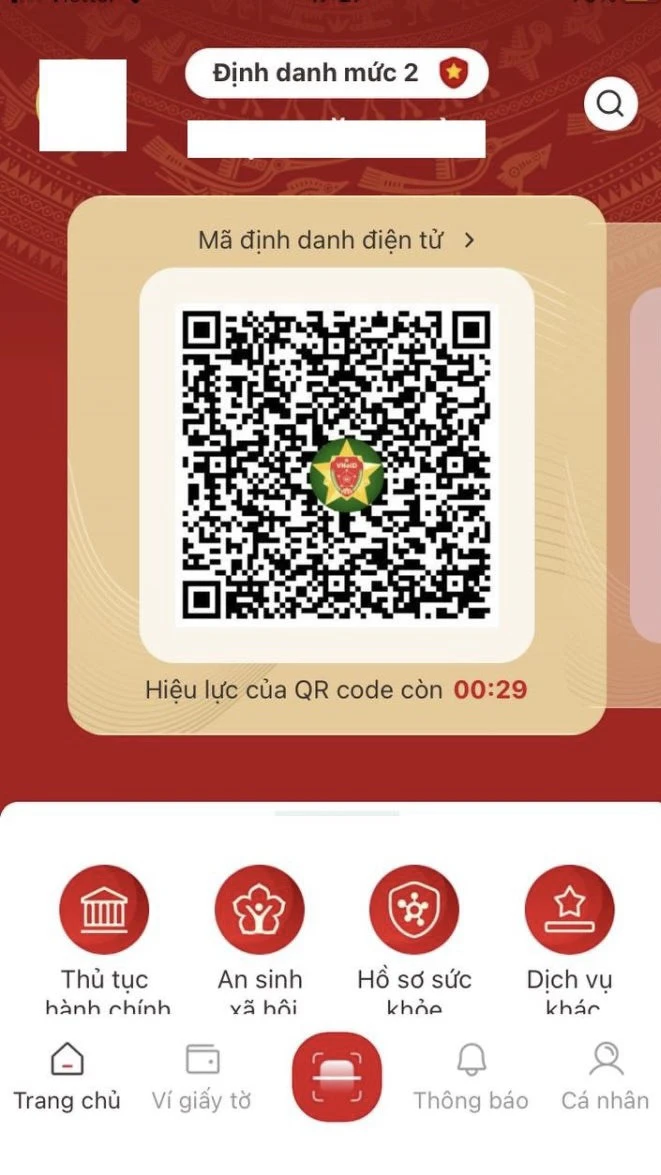The image size is (661, 1175).
Task: Switch to Thông báo tab
Action: [471, 1078]
